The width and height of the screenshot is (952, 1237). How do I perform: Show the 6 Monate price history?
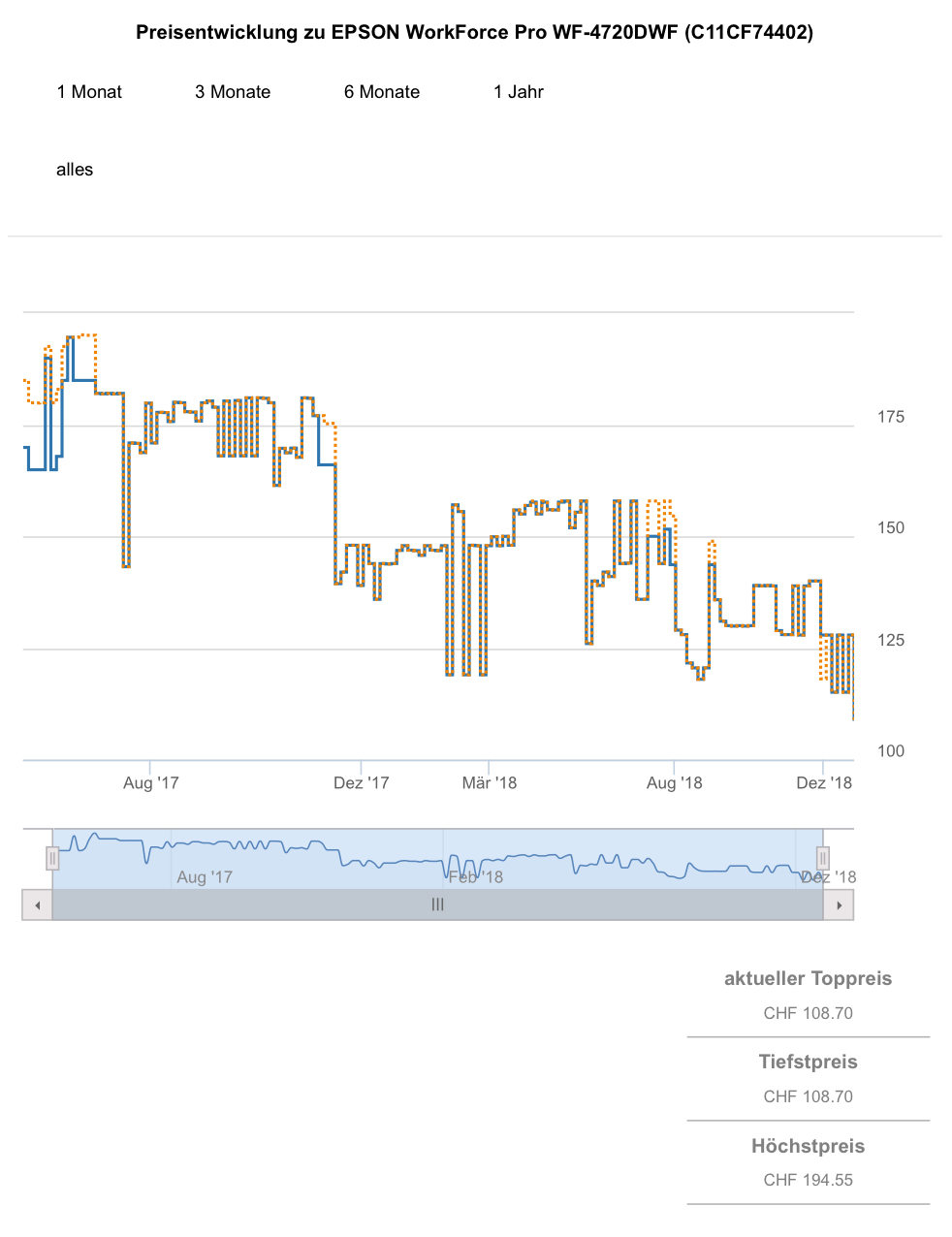pyautogui.click(x=382, y=92)
